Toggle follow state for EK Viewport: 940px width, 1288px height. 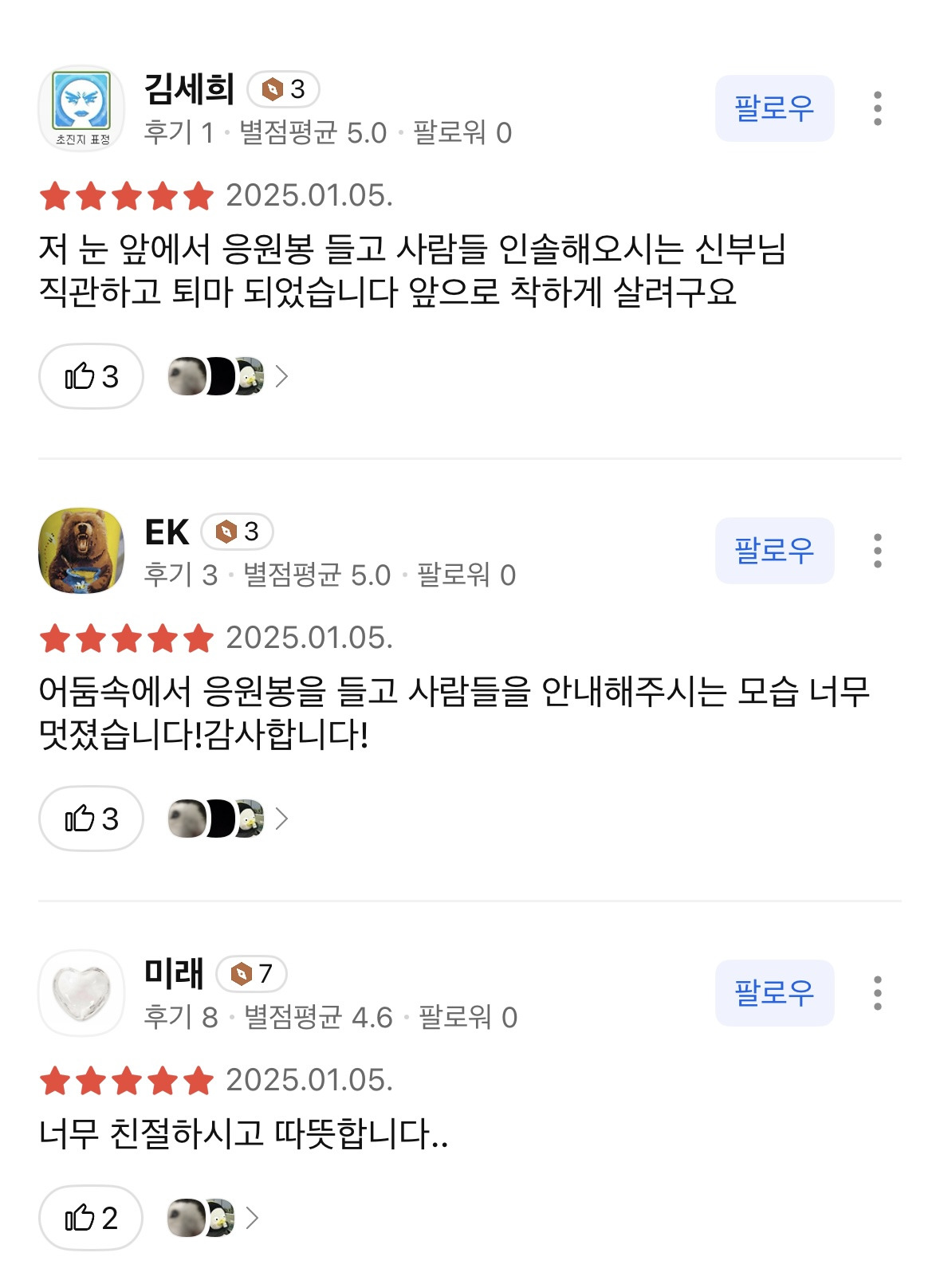tap(775, 549)
